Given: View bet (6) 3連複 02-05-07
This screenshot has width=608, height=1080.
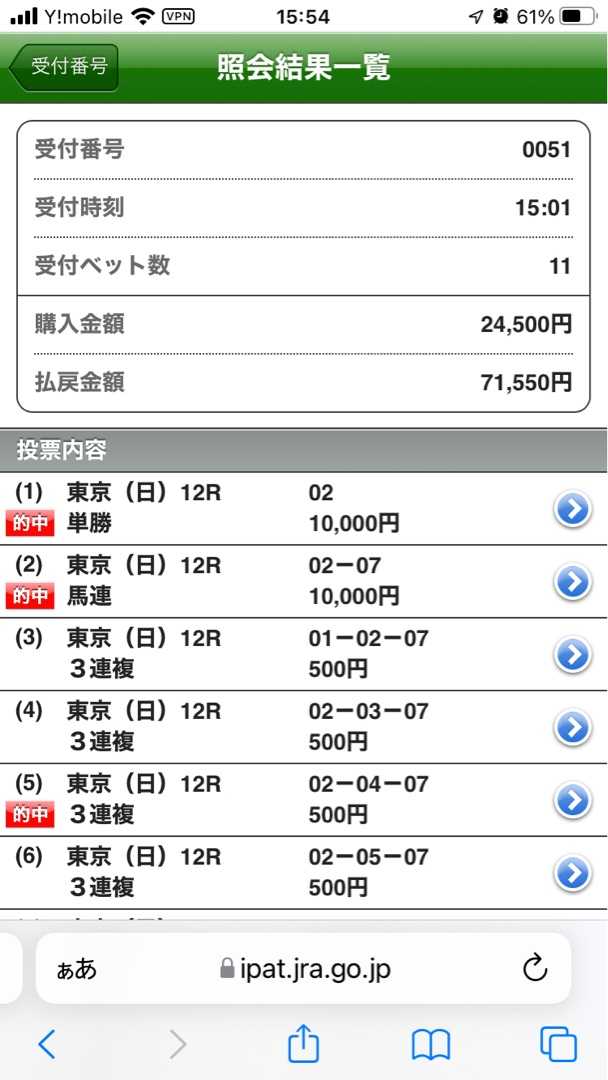Looking at the screenshot, I should point(572,873).
